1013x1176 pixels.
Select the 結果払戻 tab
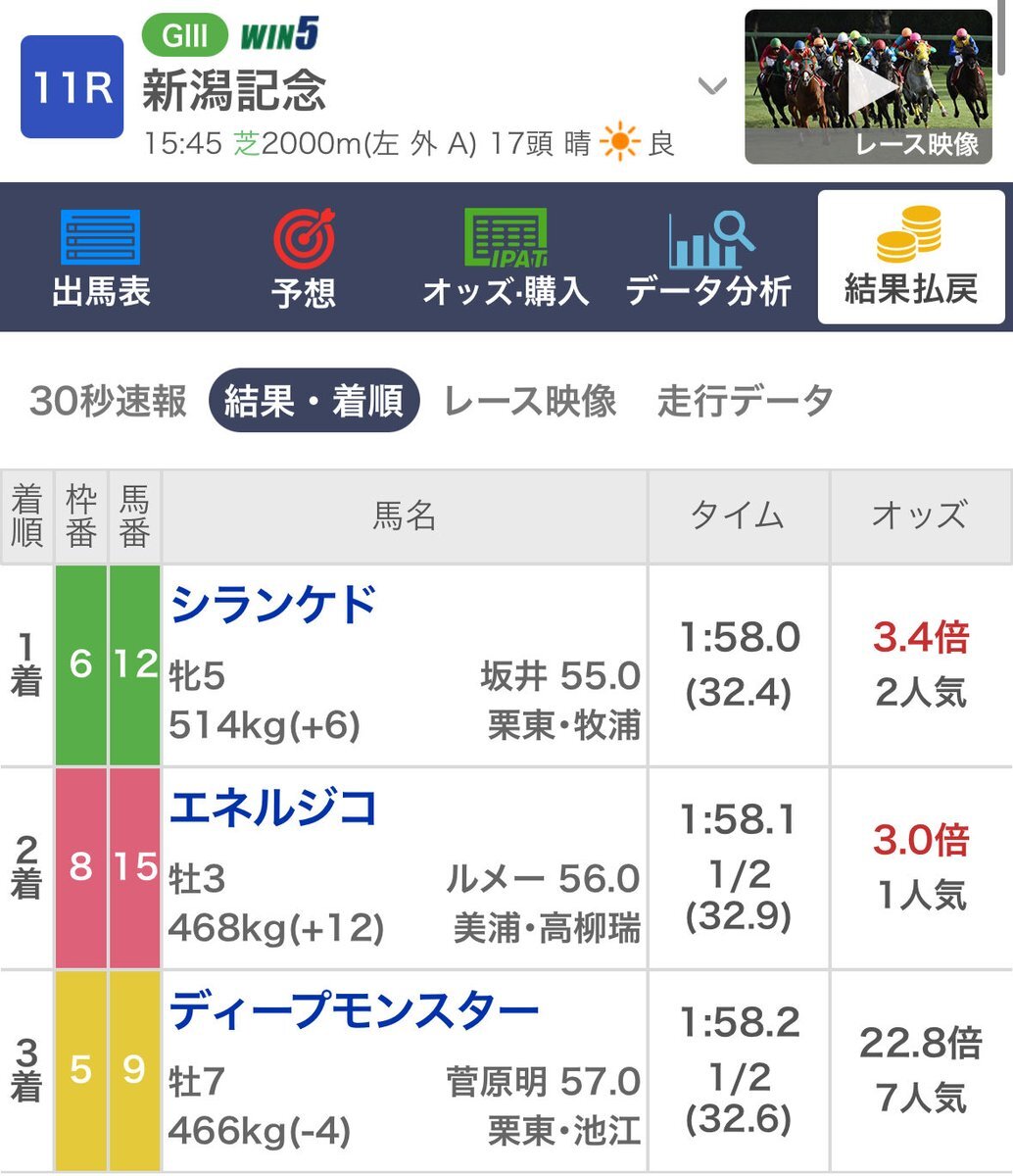[x=911, y=258]
